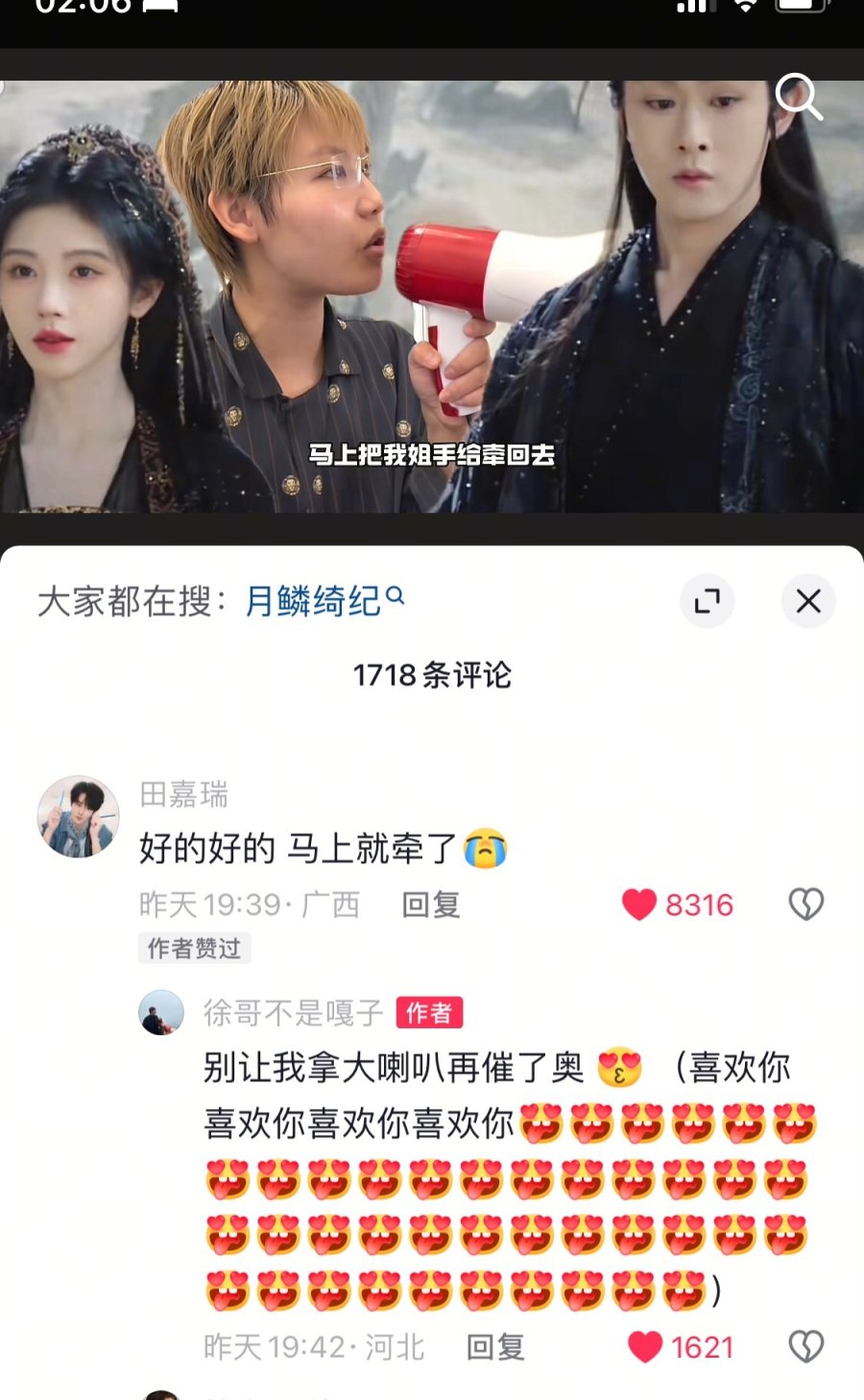
Task: Close the comments panel
Action: tap(808, 602)
